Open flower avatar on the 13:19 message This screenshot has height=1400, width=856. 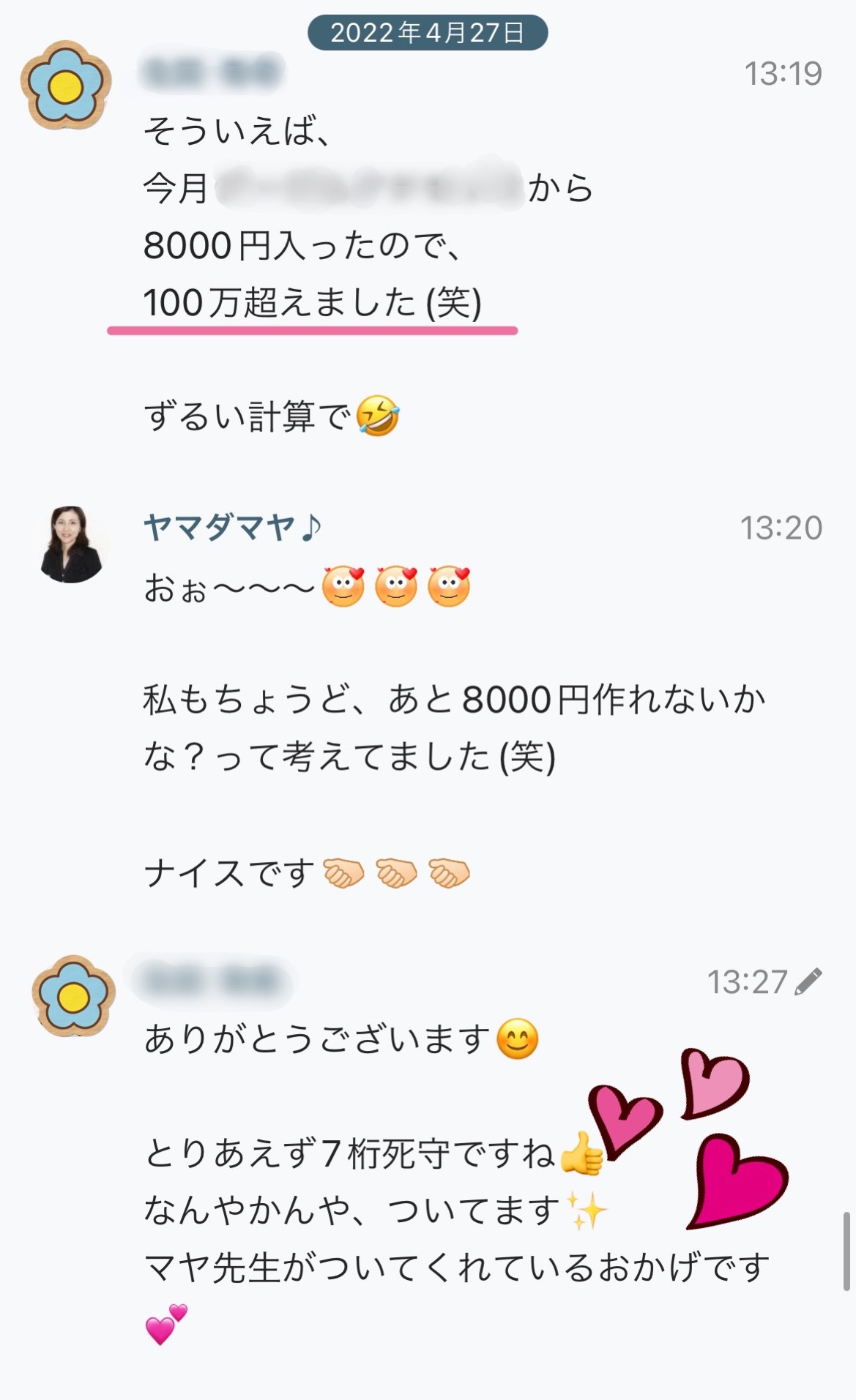point(66,86)
